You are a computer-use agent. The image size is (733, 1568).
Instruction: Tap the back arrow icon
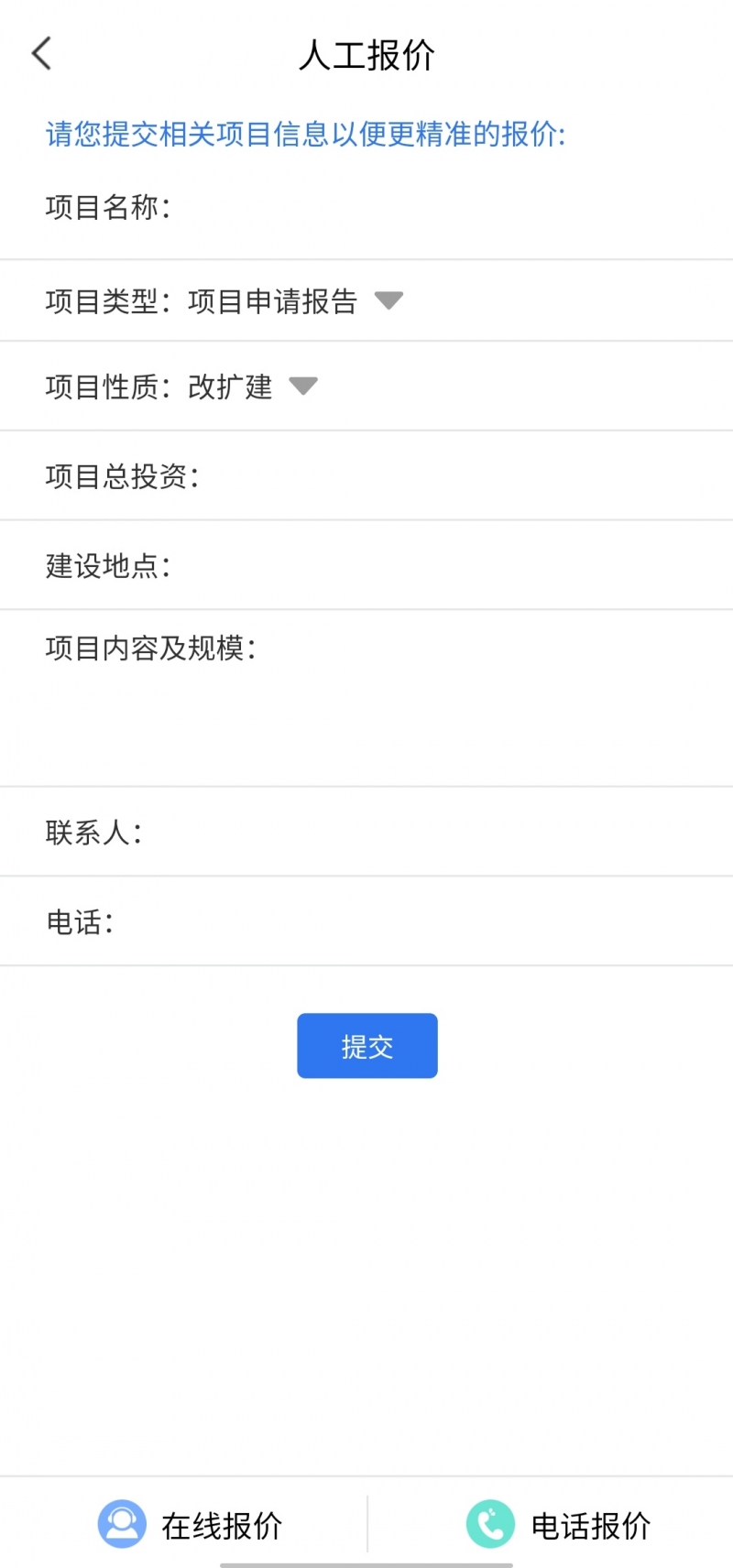pyautogui.click(x=40, y=53)
